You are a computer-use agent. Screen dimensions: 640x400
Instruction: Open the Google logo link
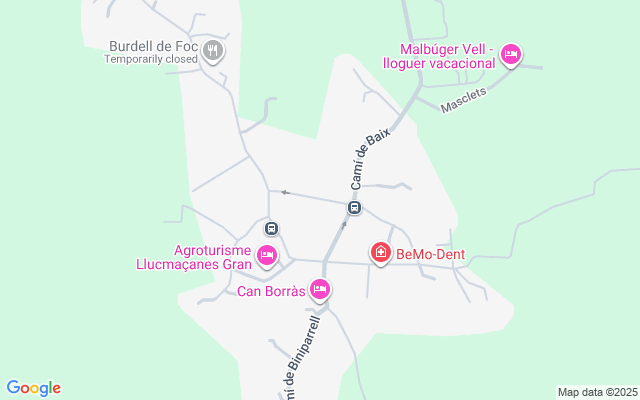[x=33, y=388]
